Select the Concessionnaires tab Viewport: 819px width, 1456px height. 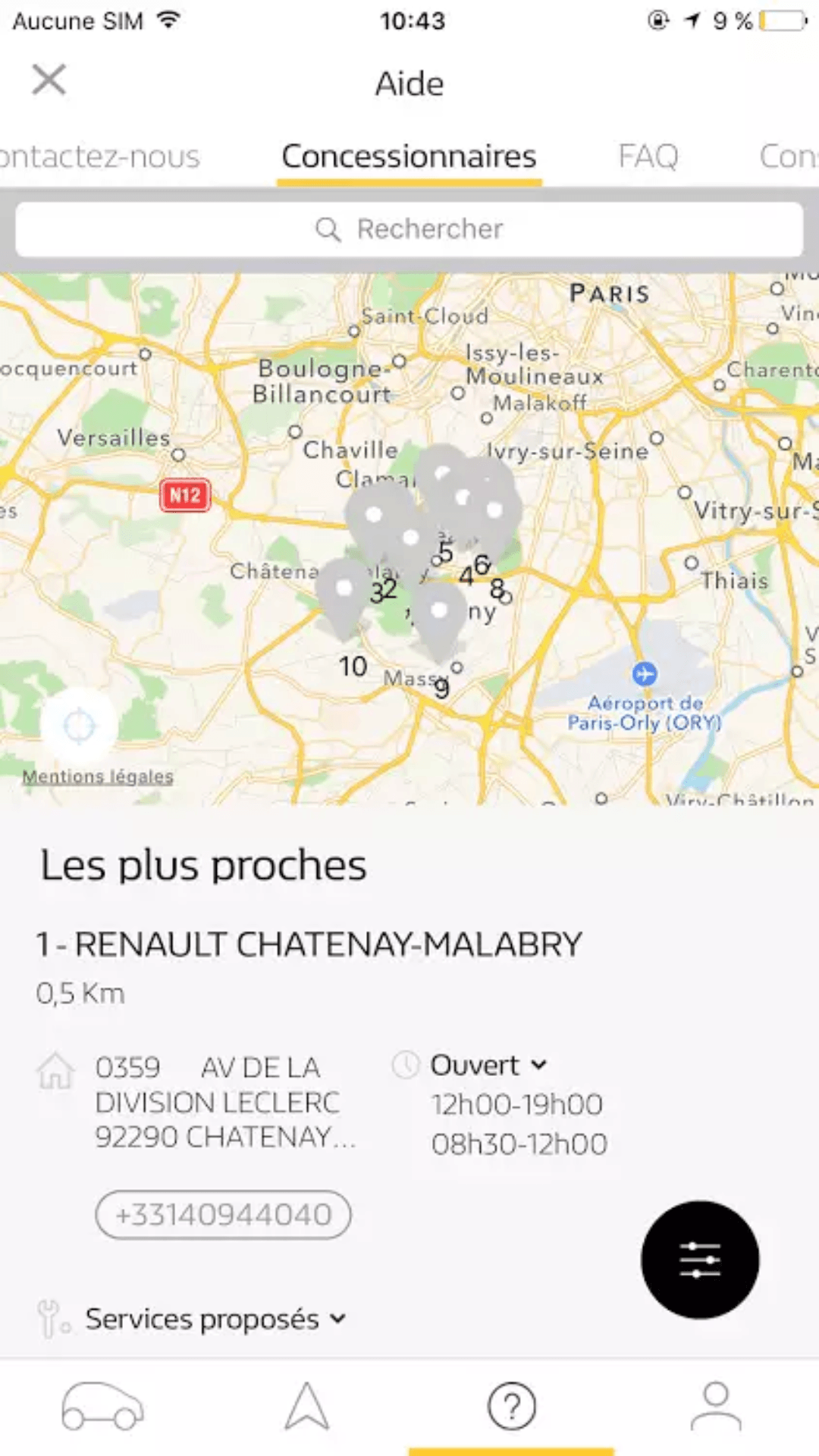pos(409,157)
